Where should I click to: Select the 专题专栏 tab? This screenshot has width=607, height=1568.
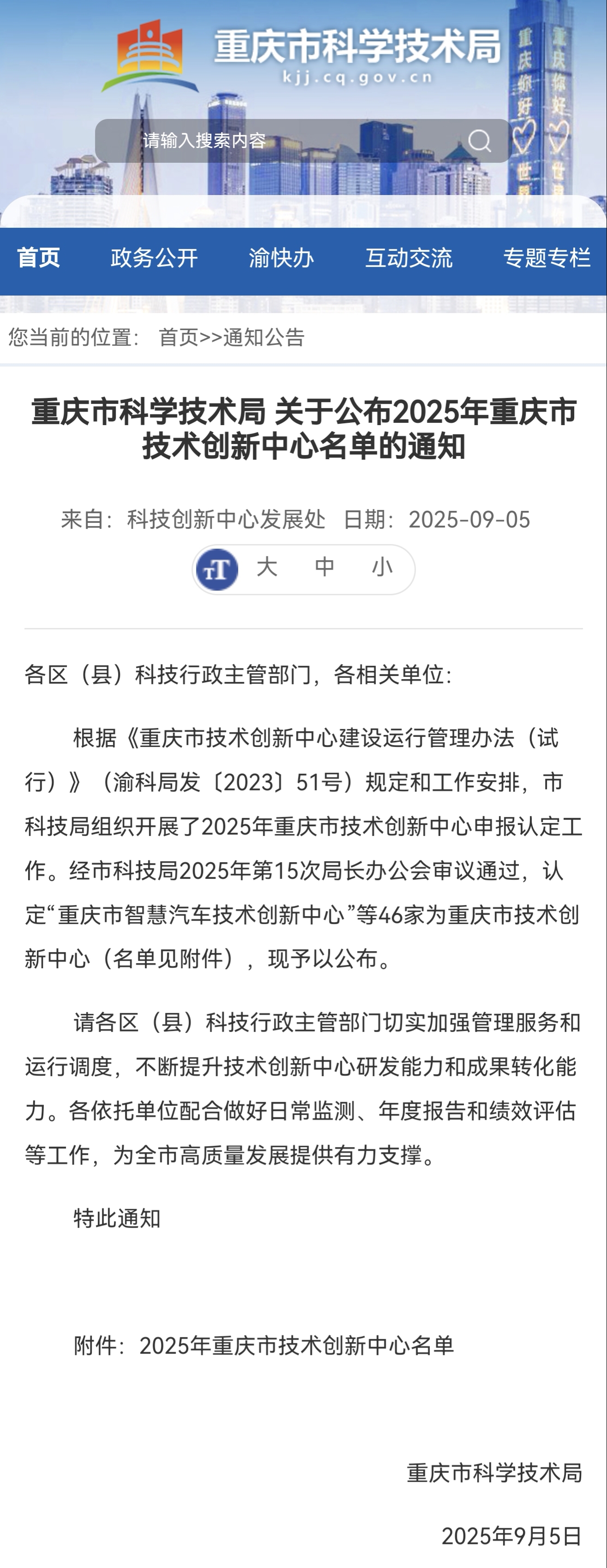pyautogui.click(x=546, y=258)
